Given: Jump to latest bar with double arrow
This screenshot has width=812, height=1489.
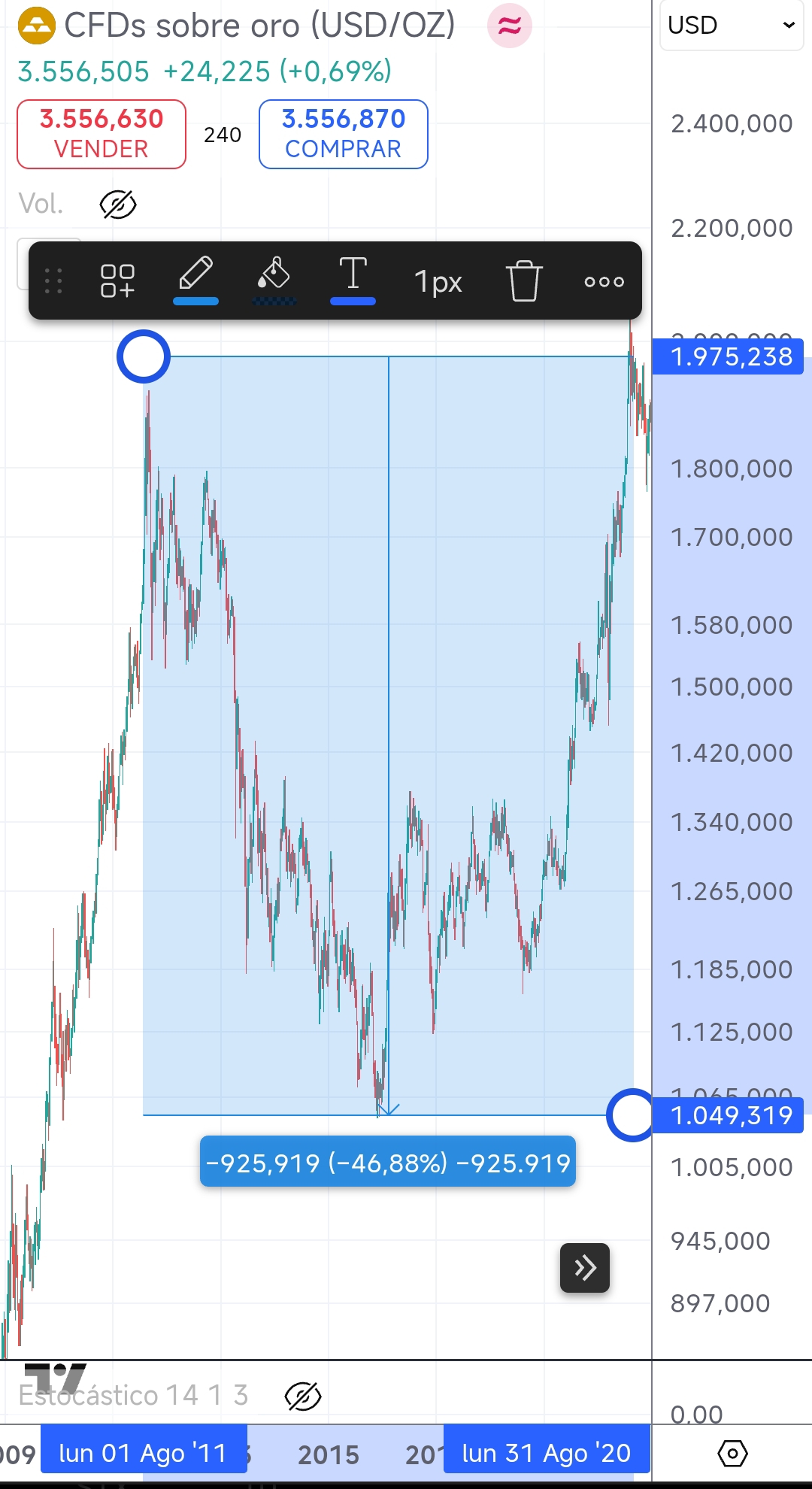Looking at the screenshot, I should [x=585, y=1268].
